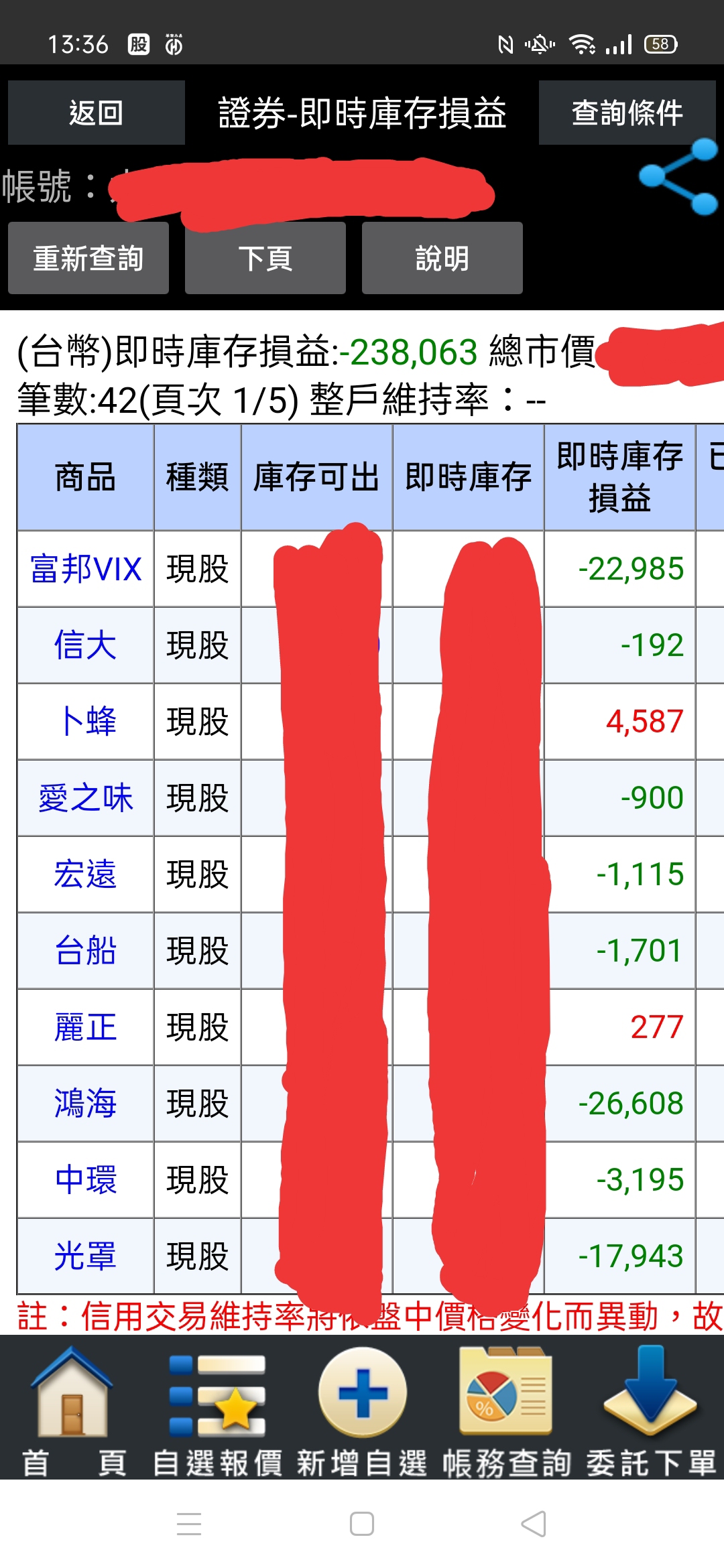Select the 信大 stock link
The image size is (724, 1568).
(x=86, y=645)
